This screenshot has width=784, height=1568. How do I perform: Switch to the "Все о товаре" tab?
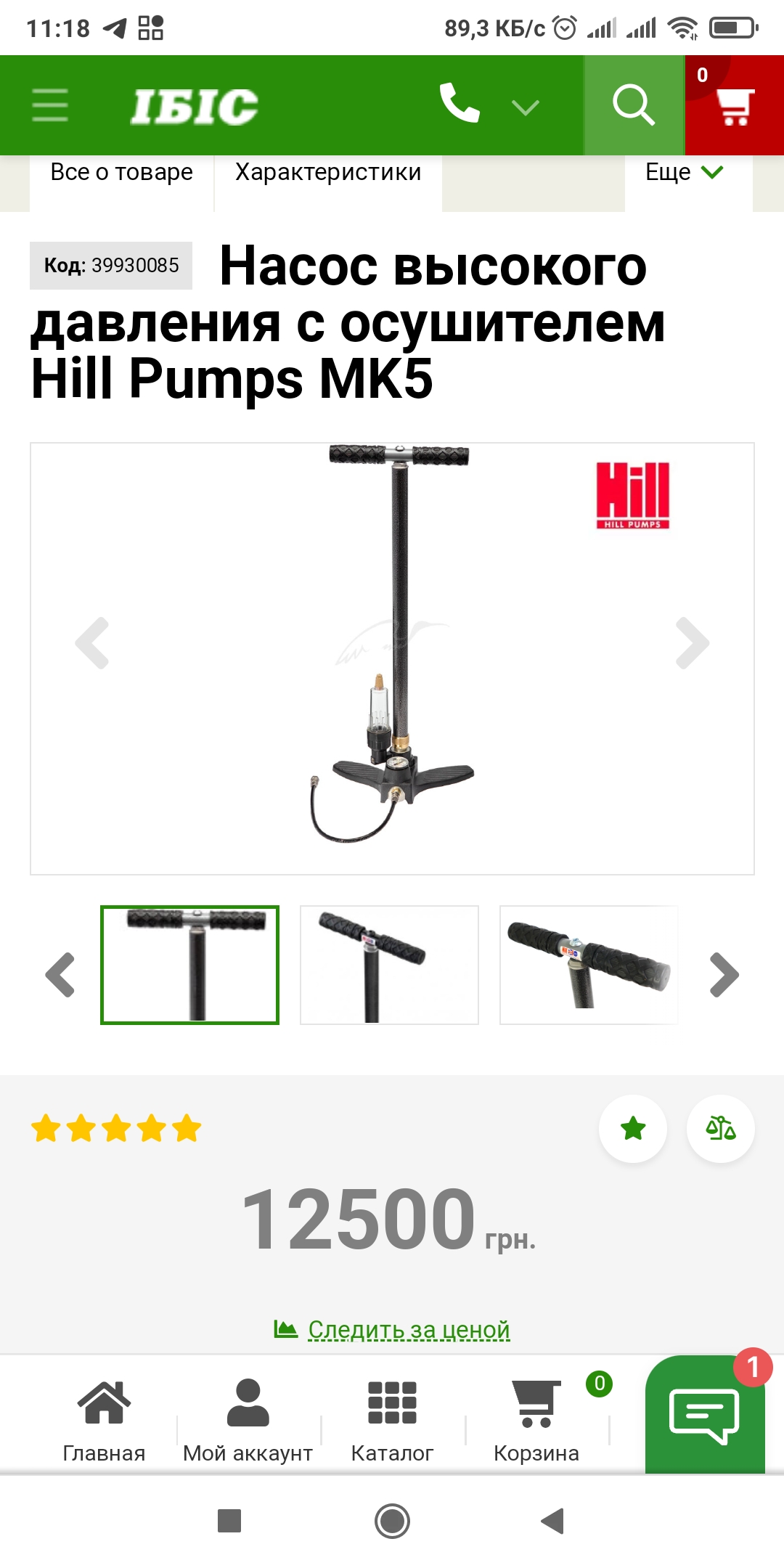[122, 173]
